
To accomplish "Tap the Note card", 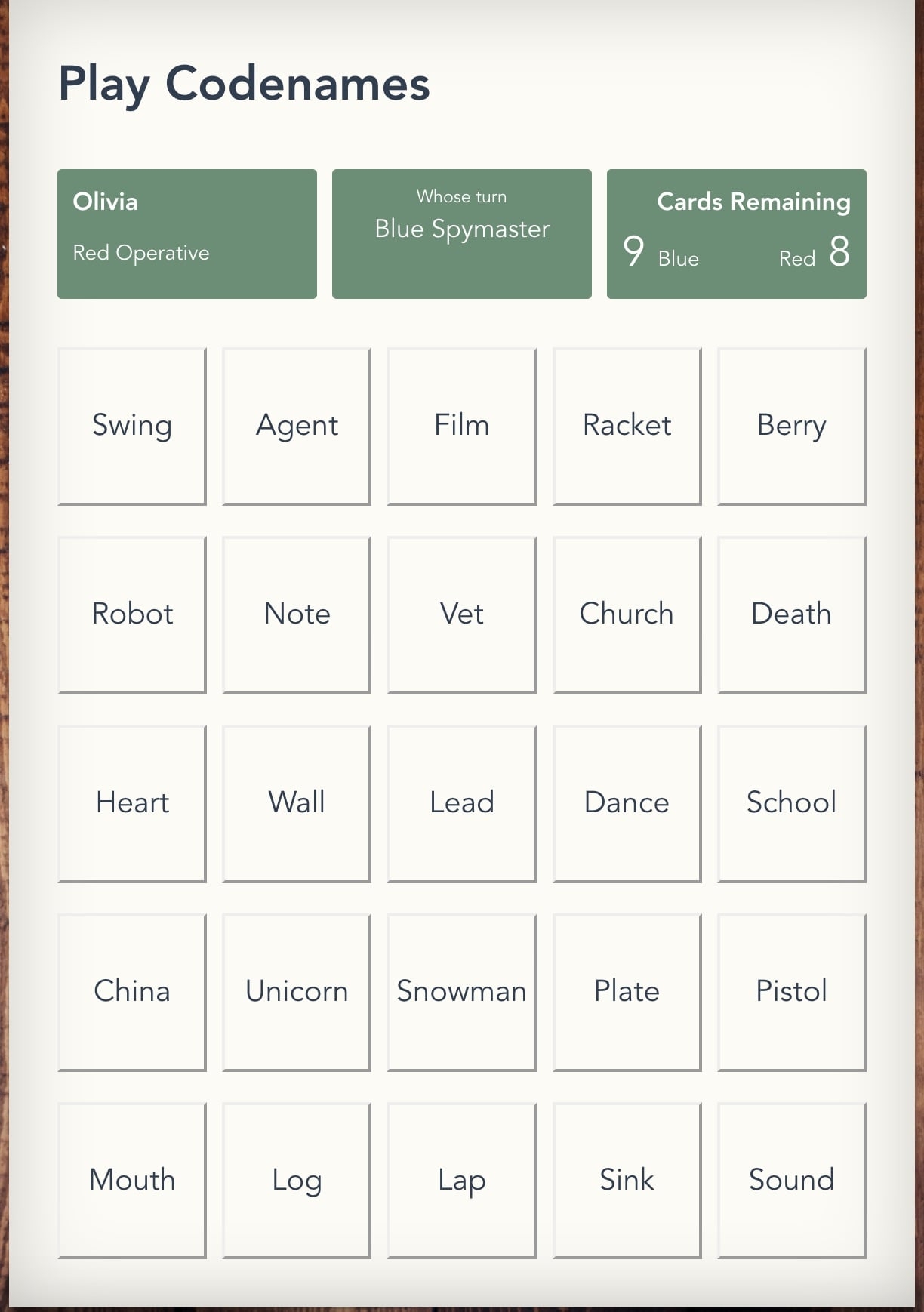I will (x=297, y=614).
